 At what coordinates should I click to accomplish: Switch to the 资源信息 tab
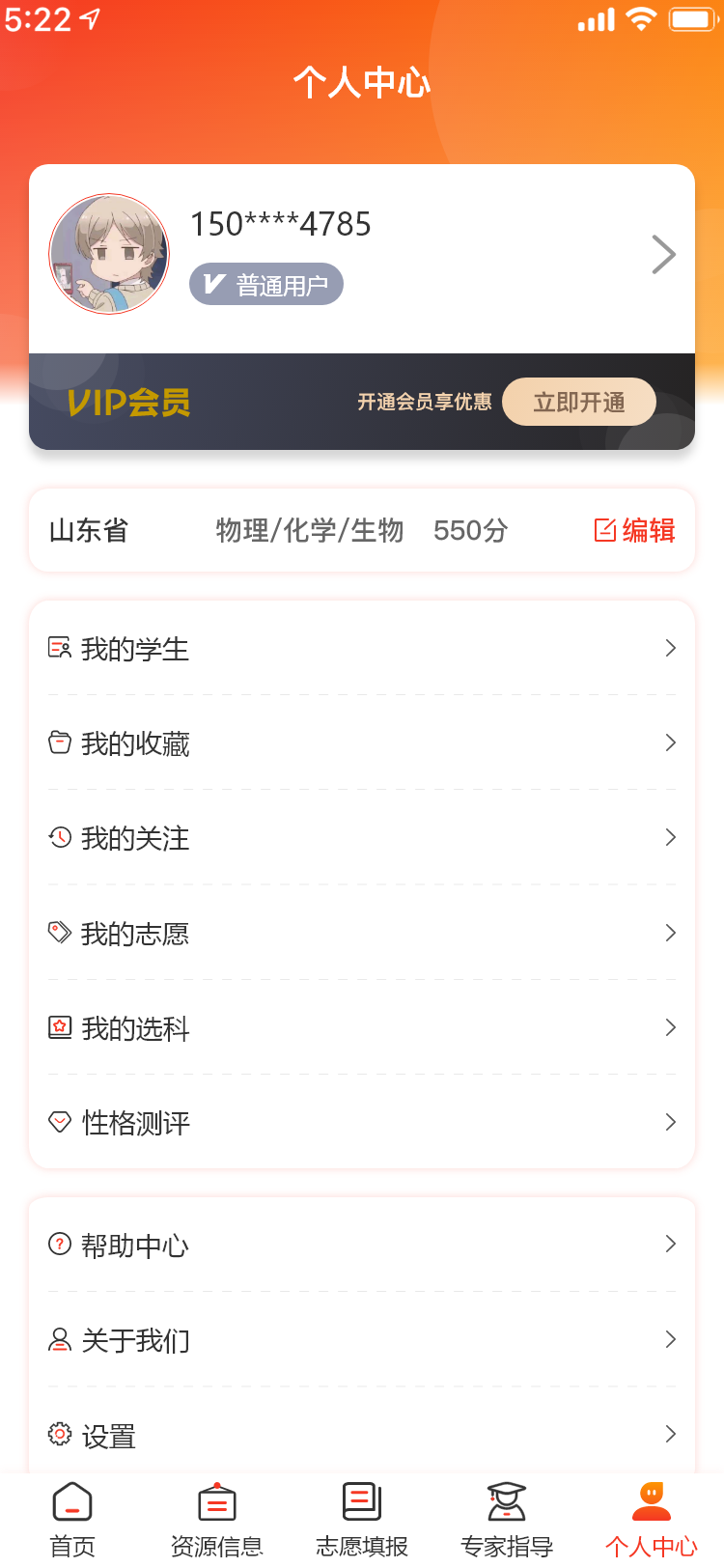[x=217, y=1521]
